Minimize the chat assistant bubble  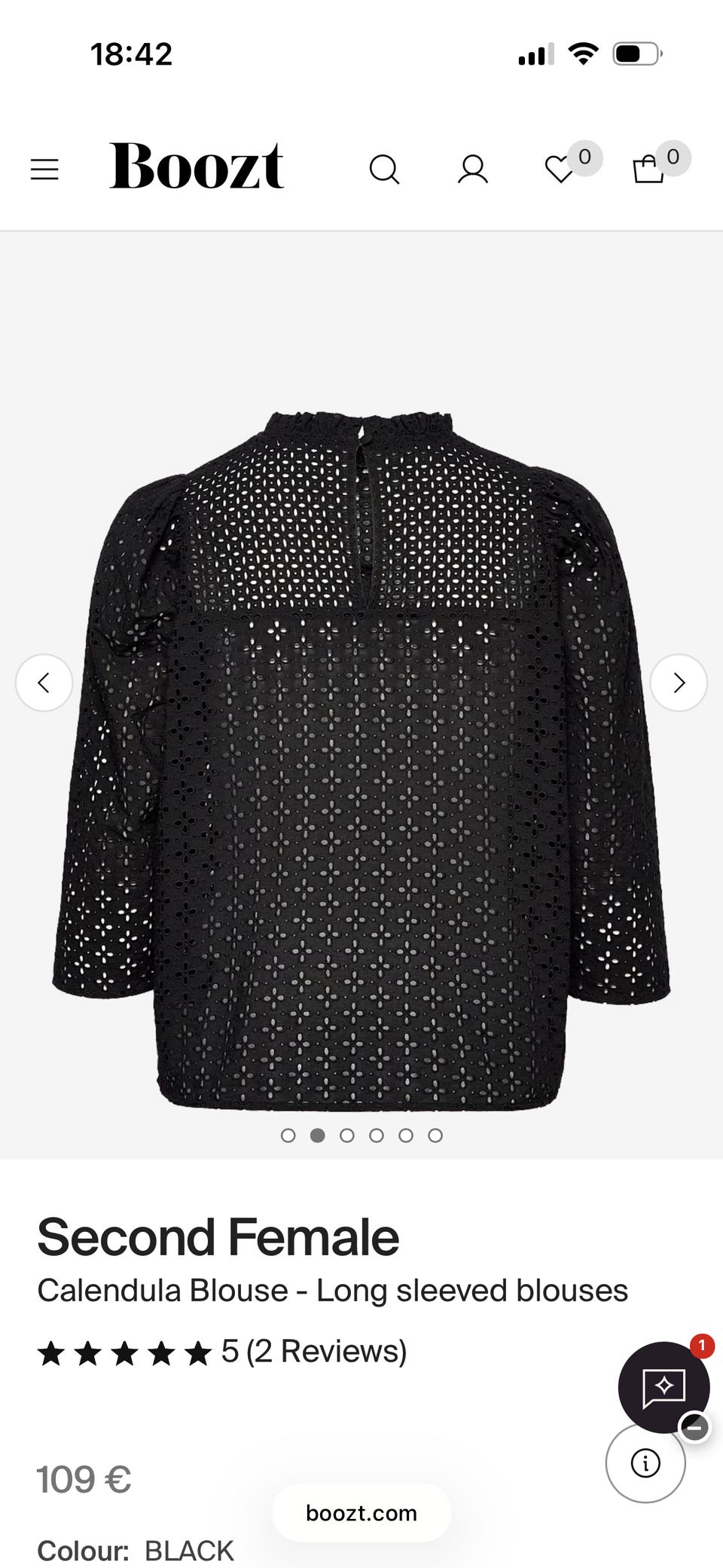point(694,1426)
